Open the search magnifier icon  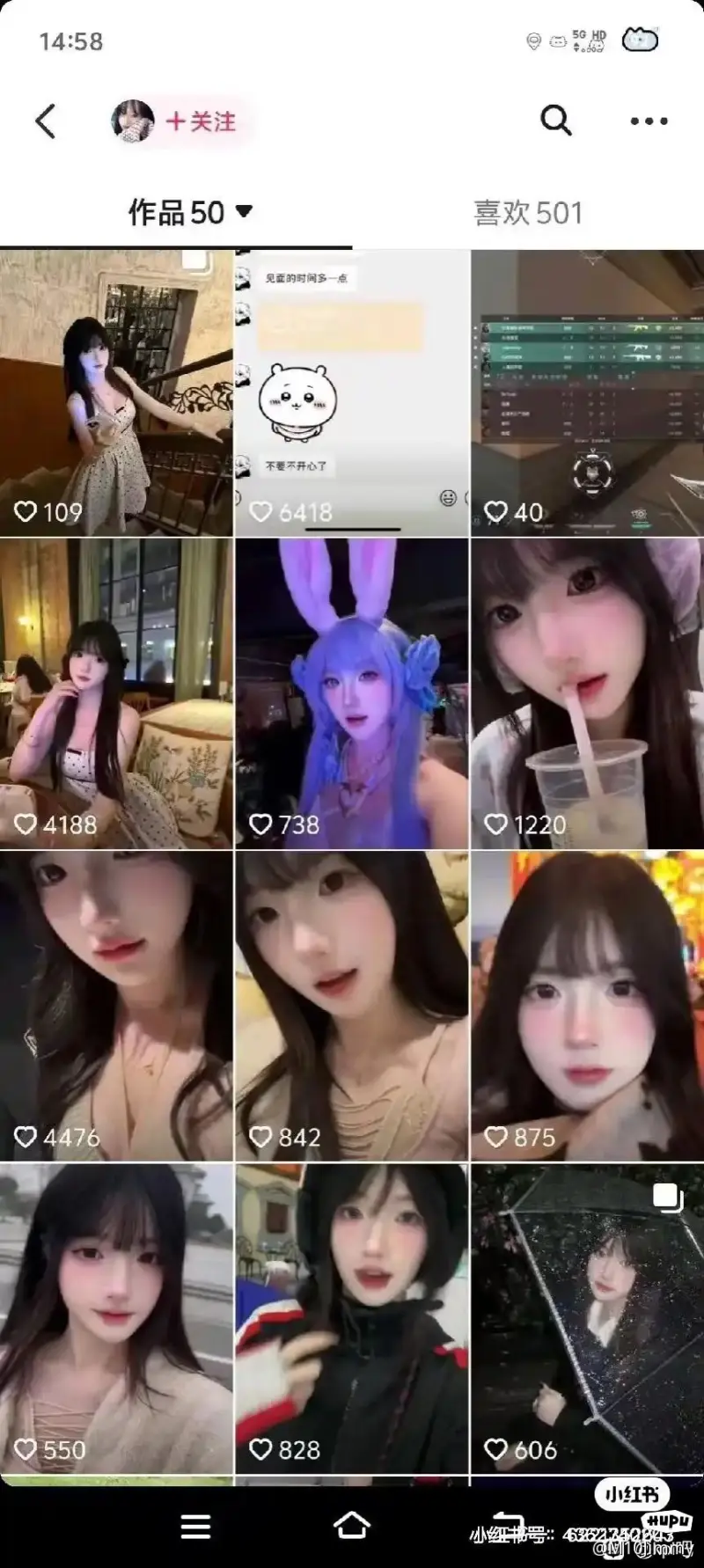(x=555, y=120)
